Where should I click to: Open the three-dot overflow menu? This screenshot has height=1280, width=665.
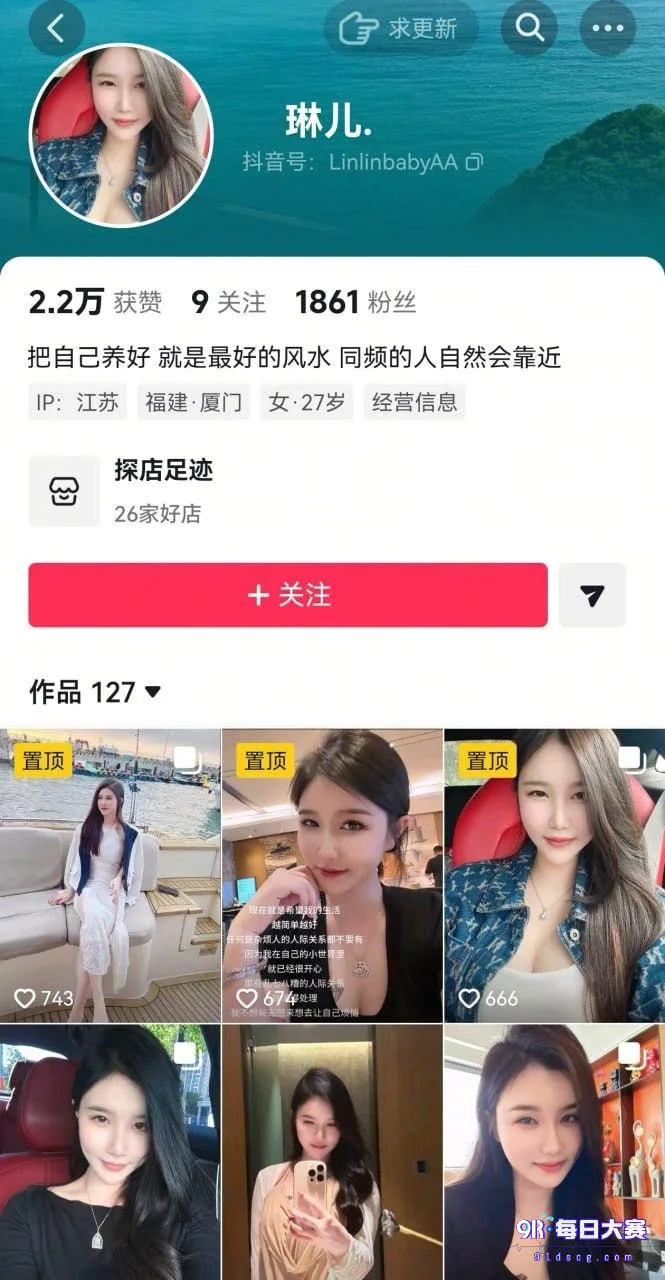607,28
